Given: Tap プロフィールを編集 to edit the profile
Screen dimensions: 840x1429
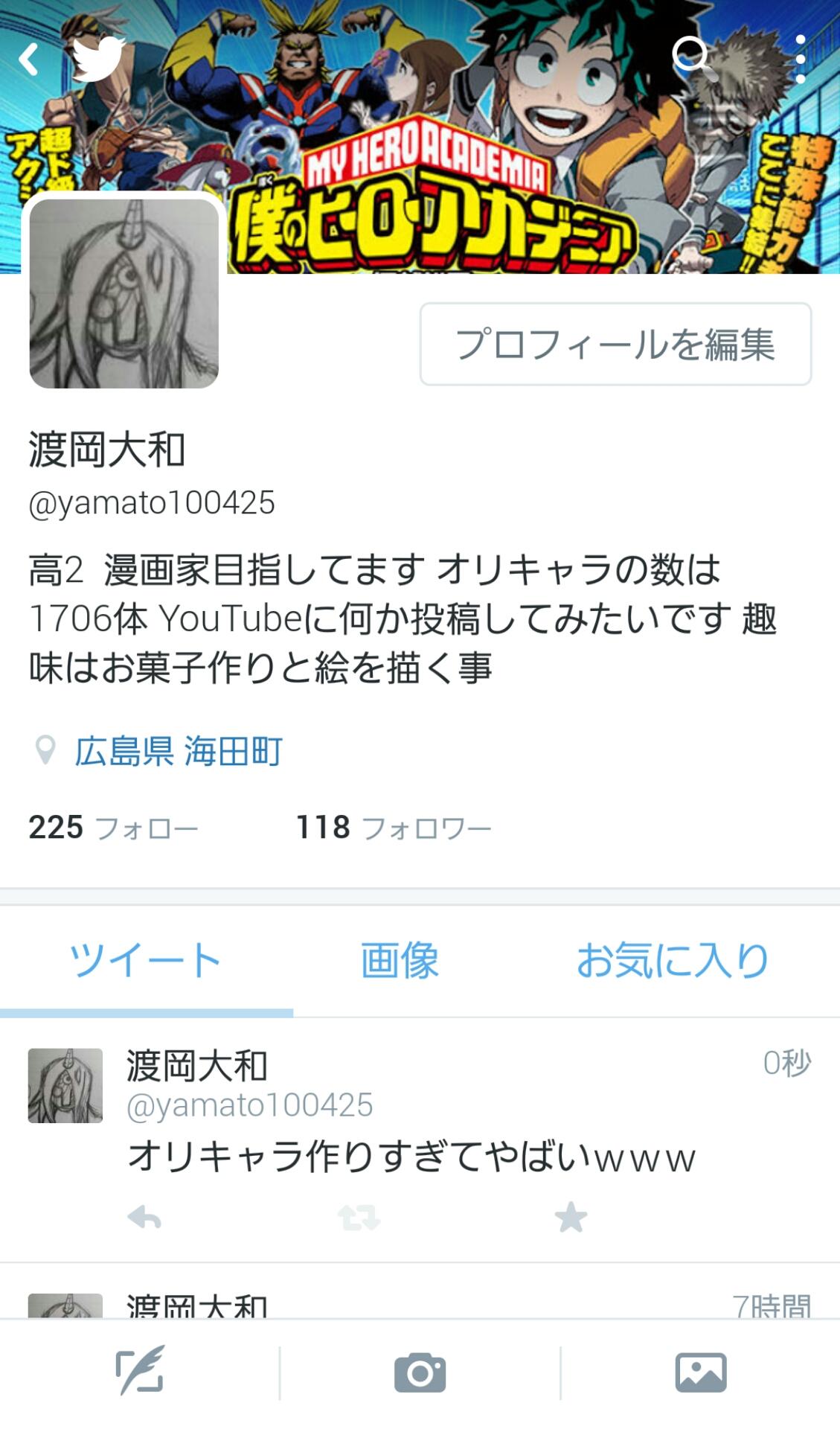Looking at the screenshot, I should tap(615, 344).
